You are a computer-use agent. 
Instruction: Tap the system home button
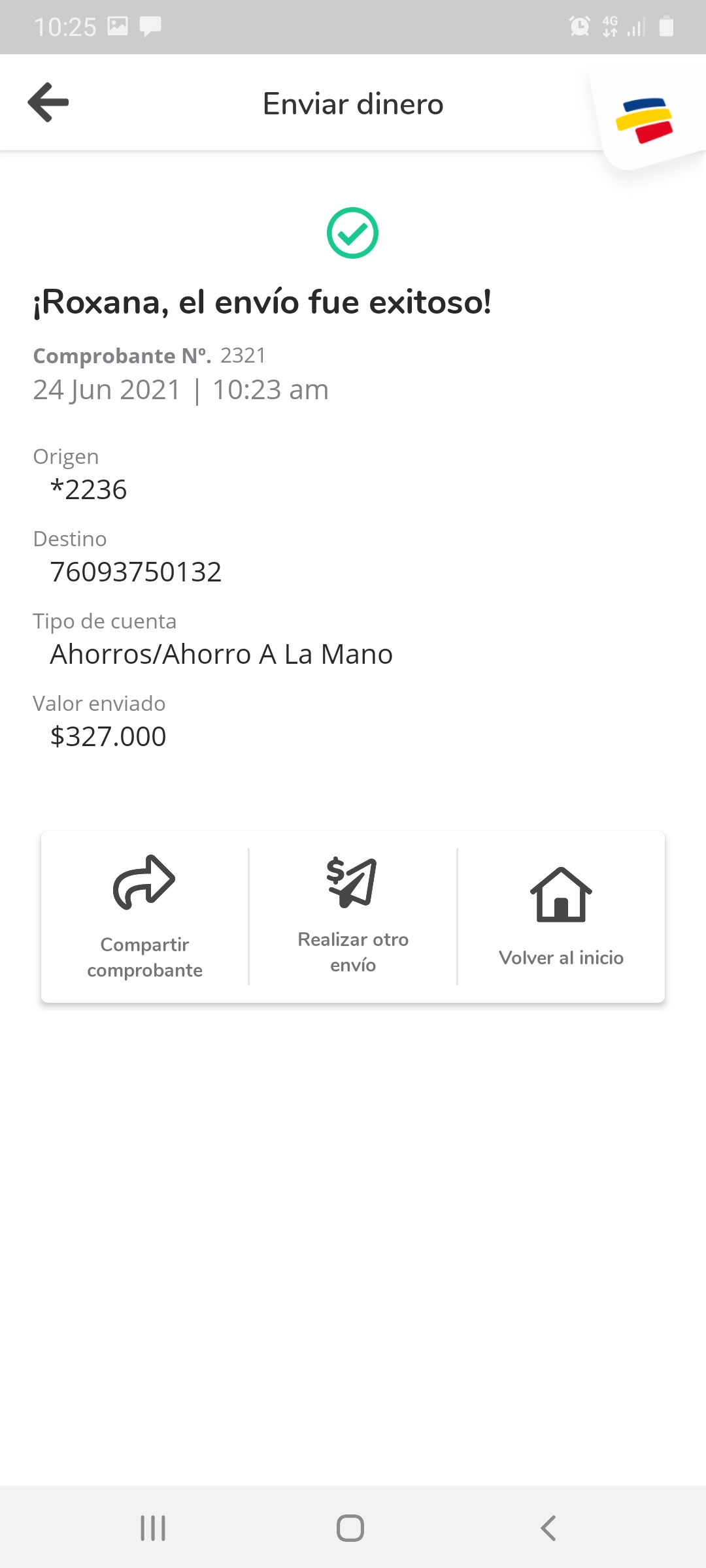(350, 1528)
